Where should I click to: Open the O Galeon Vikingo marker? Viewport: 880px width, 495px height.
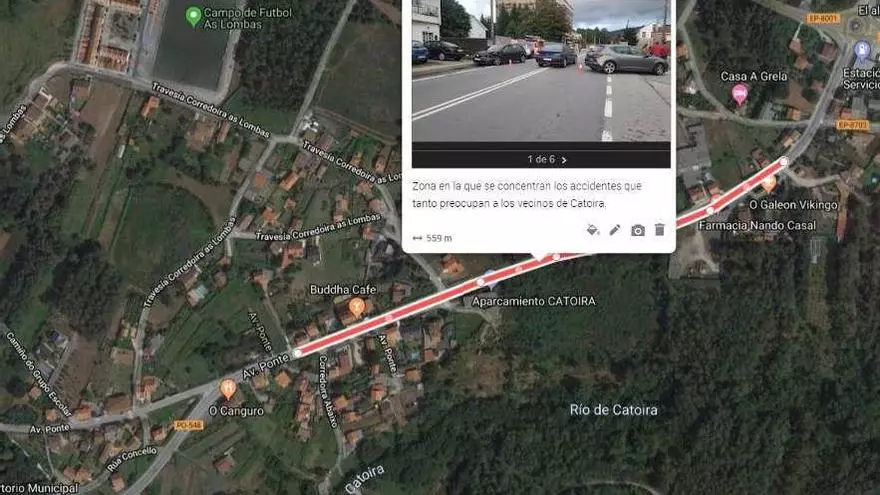pos(768,184)
